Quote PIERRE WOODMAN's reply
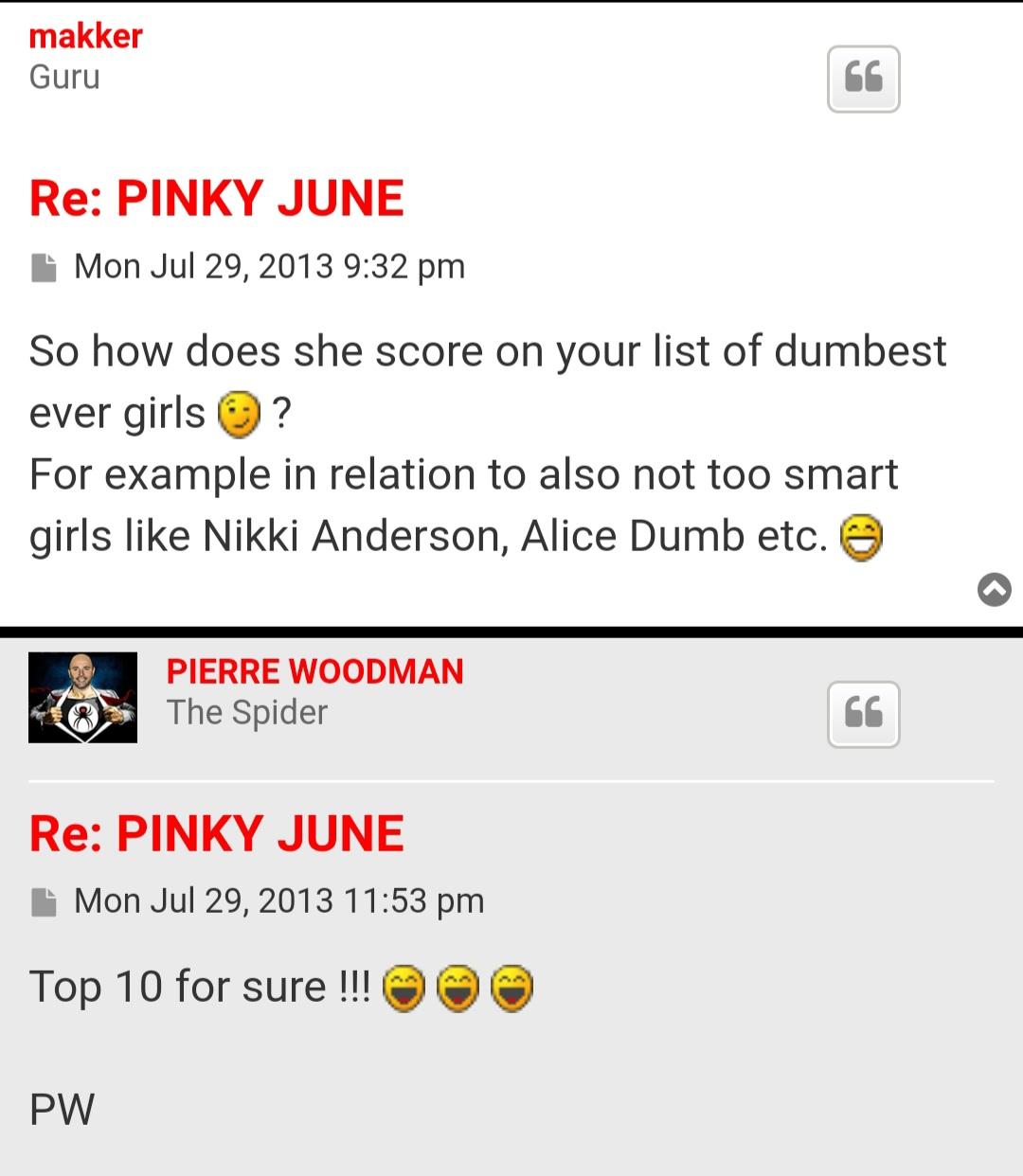The height and width of the screenshot is (1176, 1023). click(x=863, y=714)
